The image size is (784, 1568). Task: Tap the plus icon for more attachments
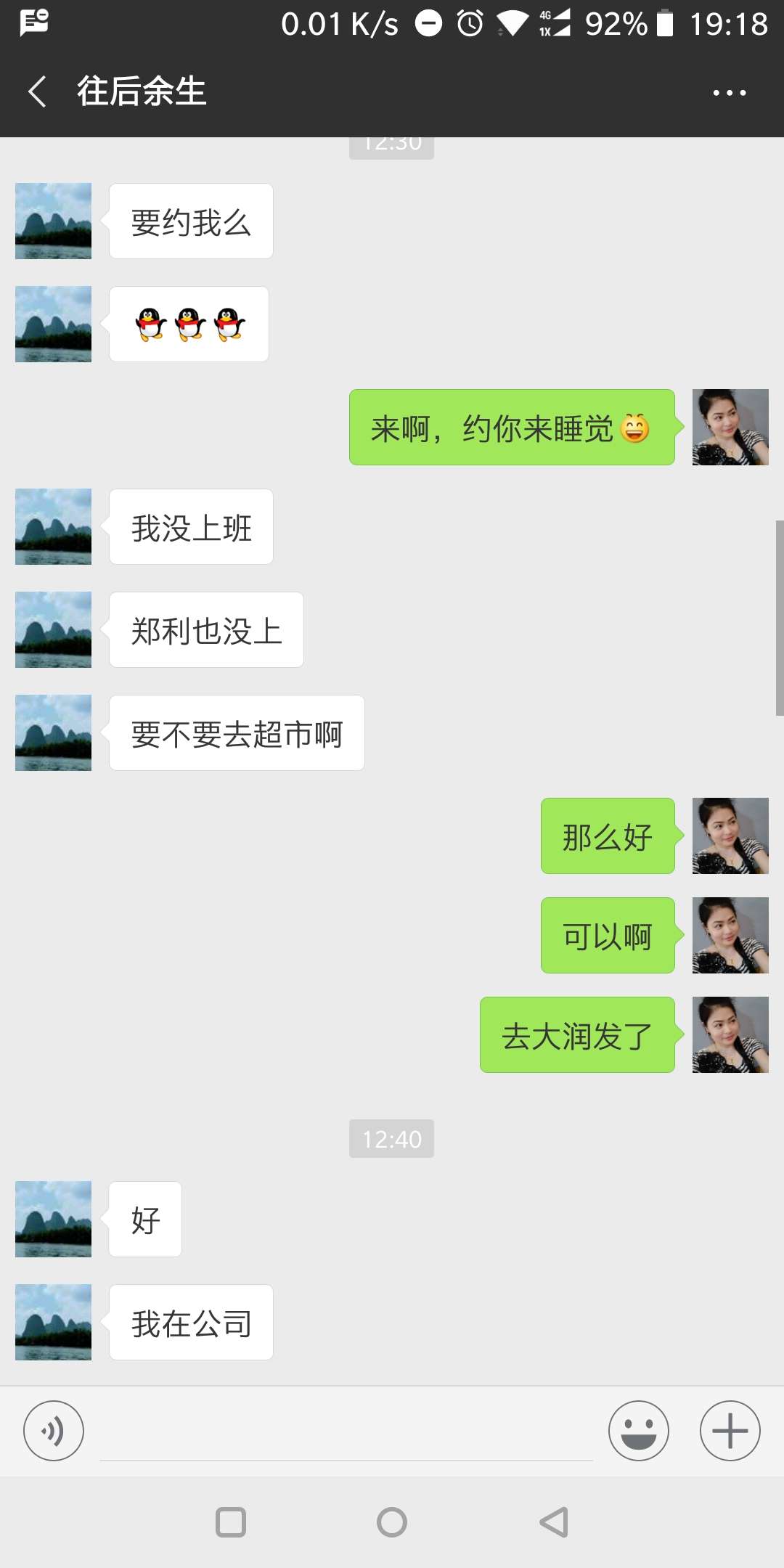point(729,1430)
